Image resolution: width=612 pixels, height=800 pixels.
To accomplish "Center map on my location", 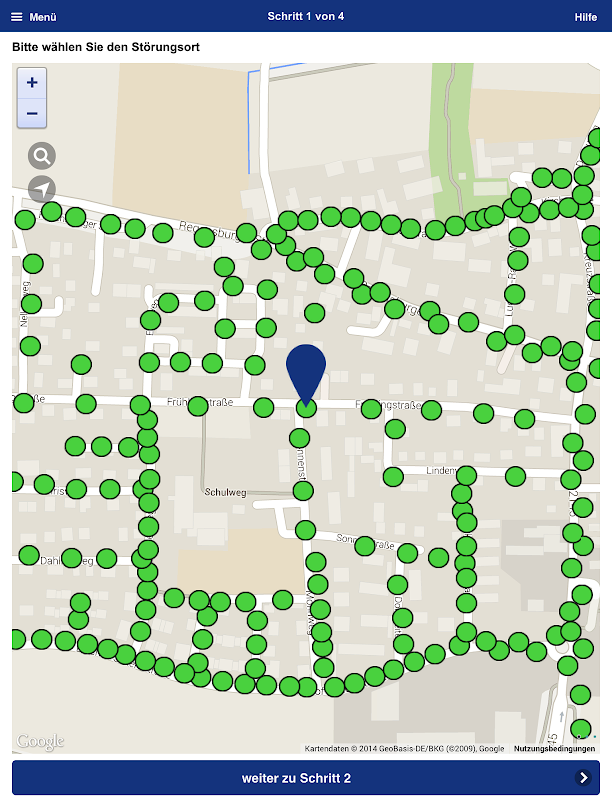I will [x=42, y=189].
